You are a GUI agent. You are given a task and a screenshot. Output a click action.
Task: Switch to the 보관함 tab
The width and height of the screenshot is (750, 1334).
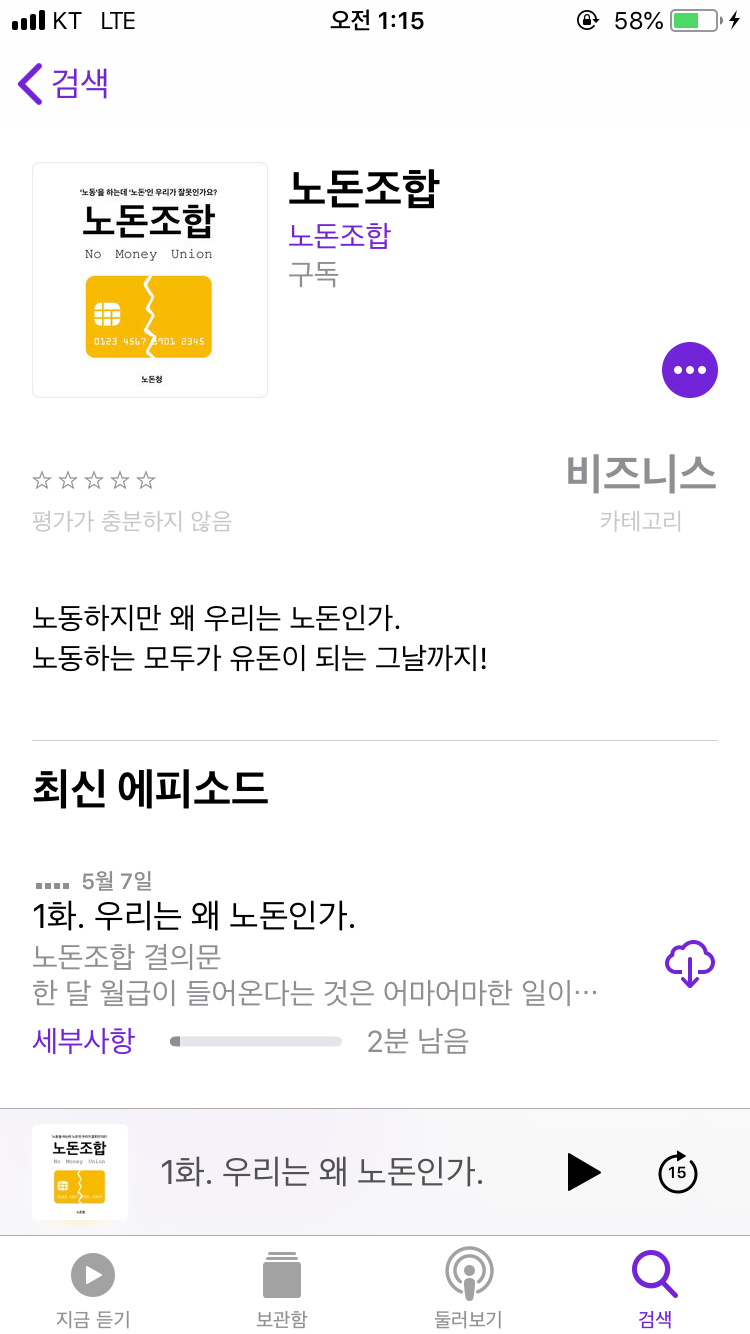(281, 1289)
